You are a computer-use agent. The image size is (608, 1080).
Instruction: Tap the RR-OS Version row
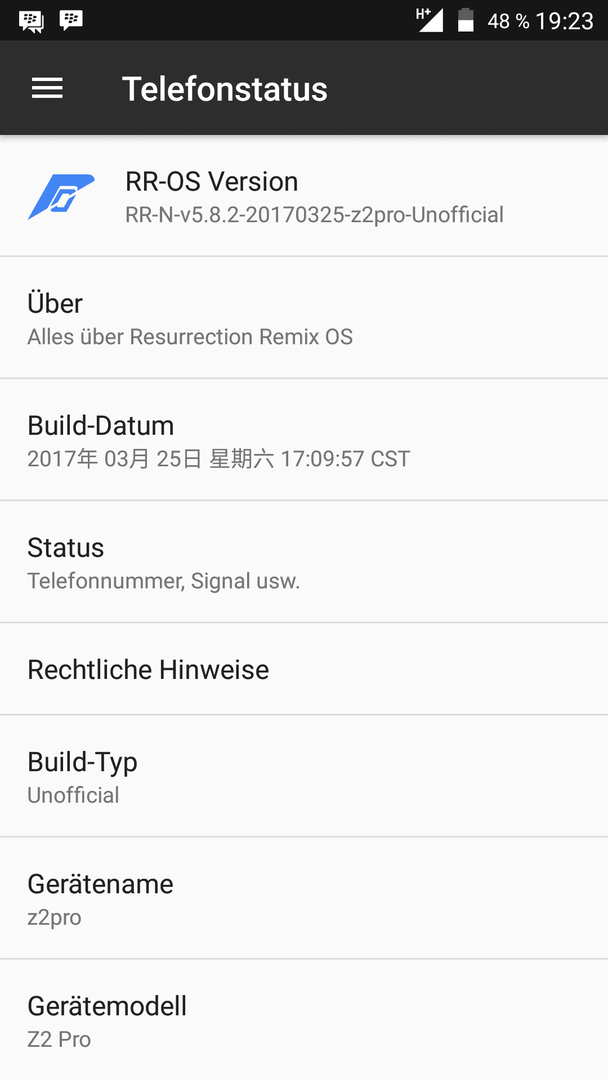coord(304,196)
